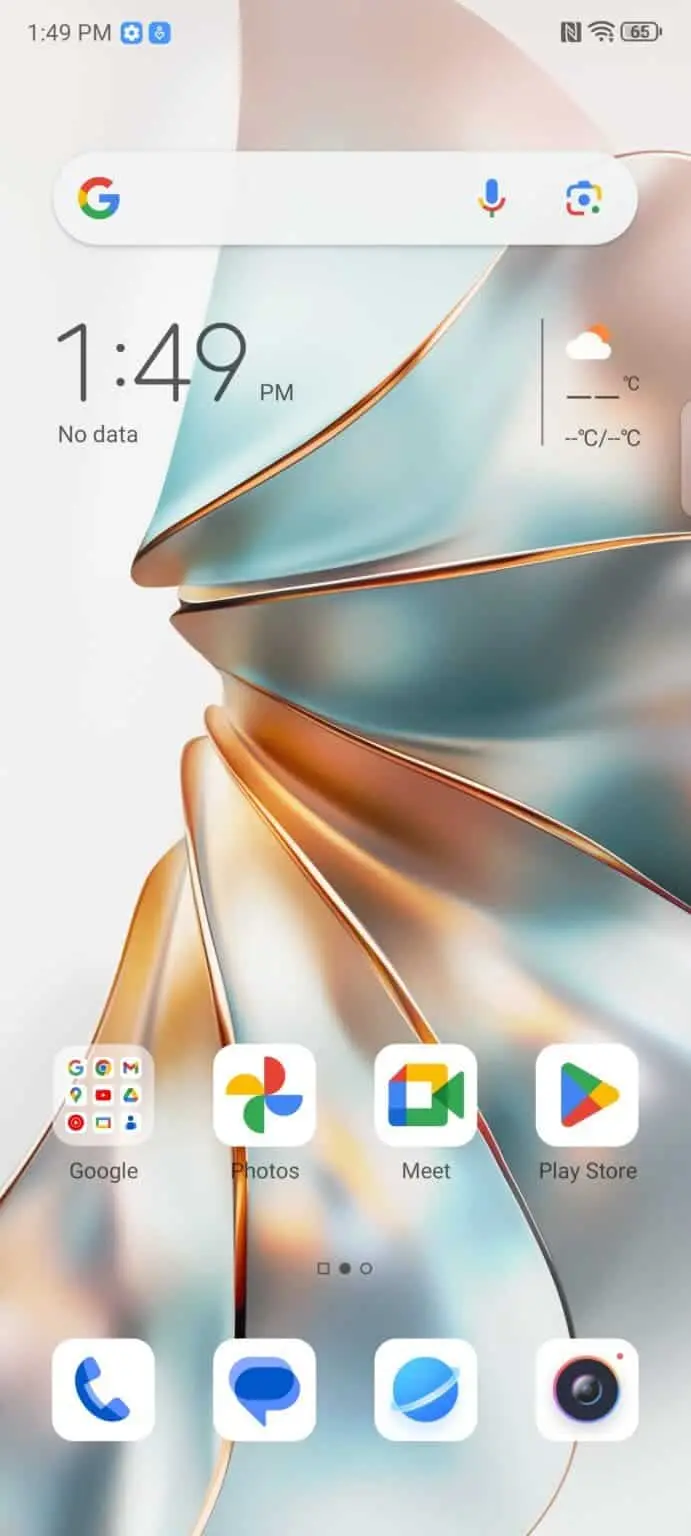Start voice search with the microphone
691x1536 pixels.
coord(491,198)
